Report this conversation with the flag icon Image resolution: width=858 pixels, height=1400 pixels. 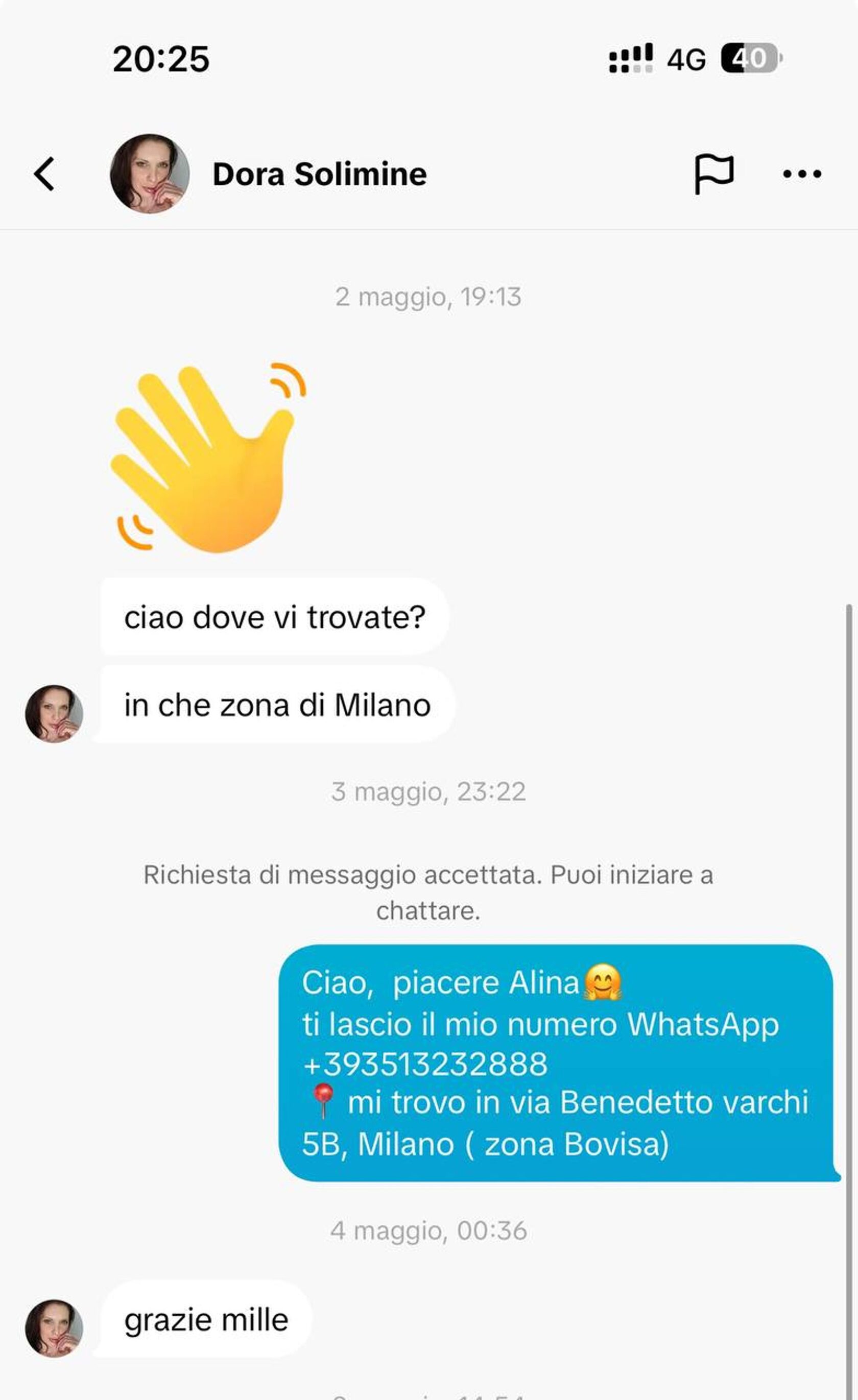(713, 173)
